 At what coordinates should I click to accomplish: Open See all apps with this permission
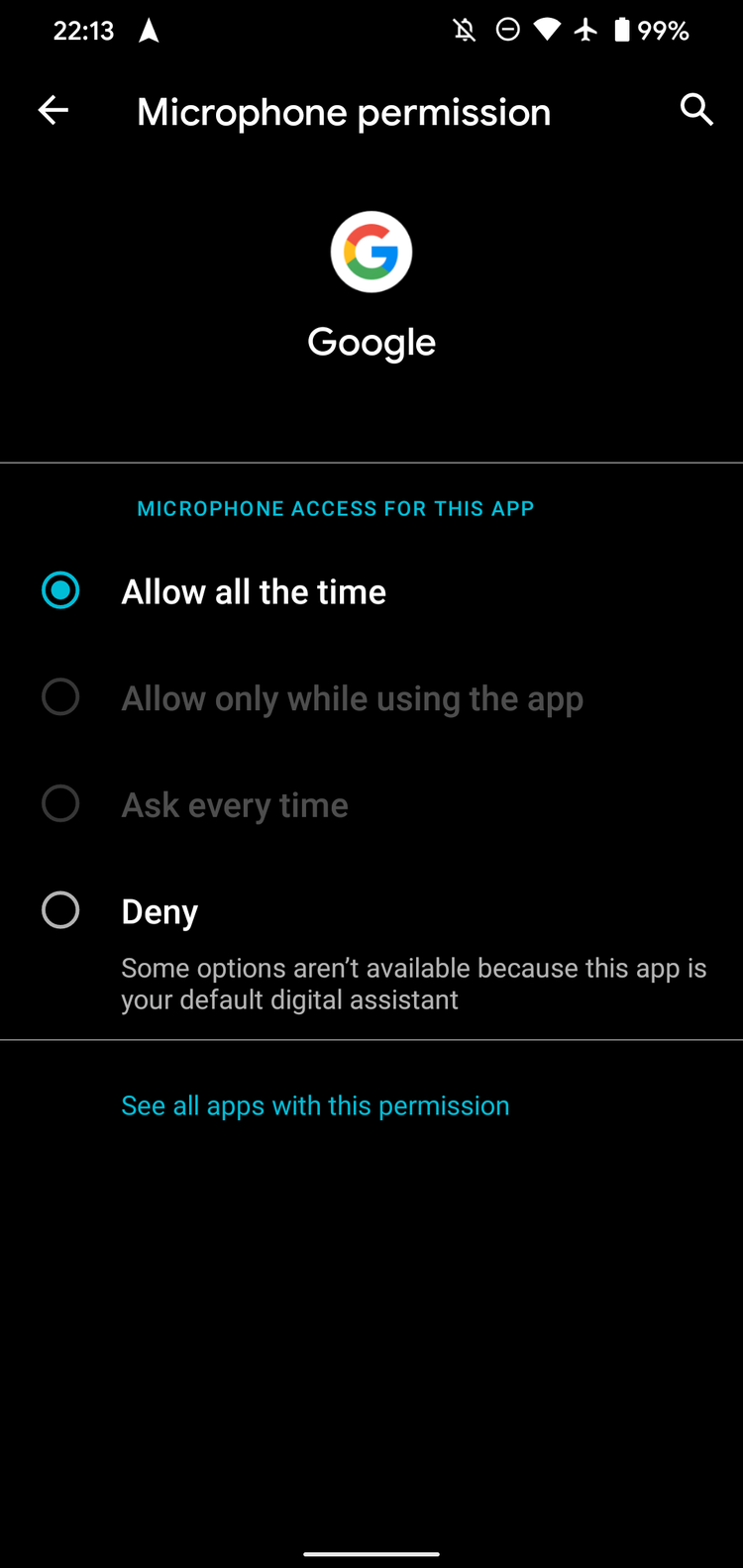click(x=315, y=1105)
